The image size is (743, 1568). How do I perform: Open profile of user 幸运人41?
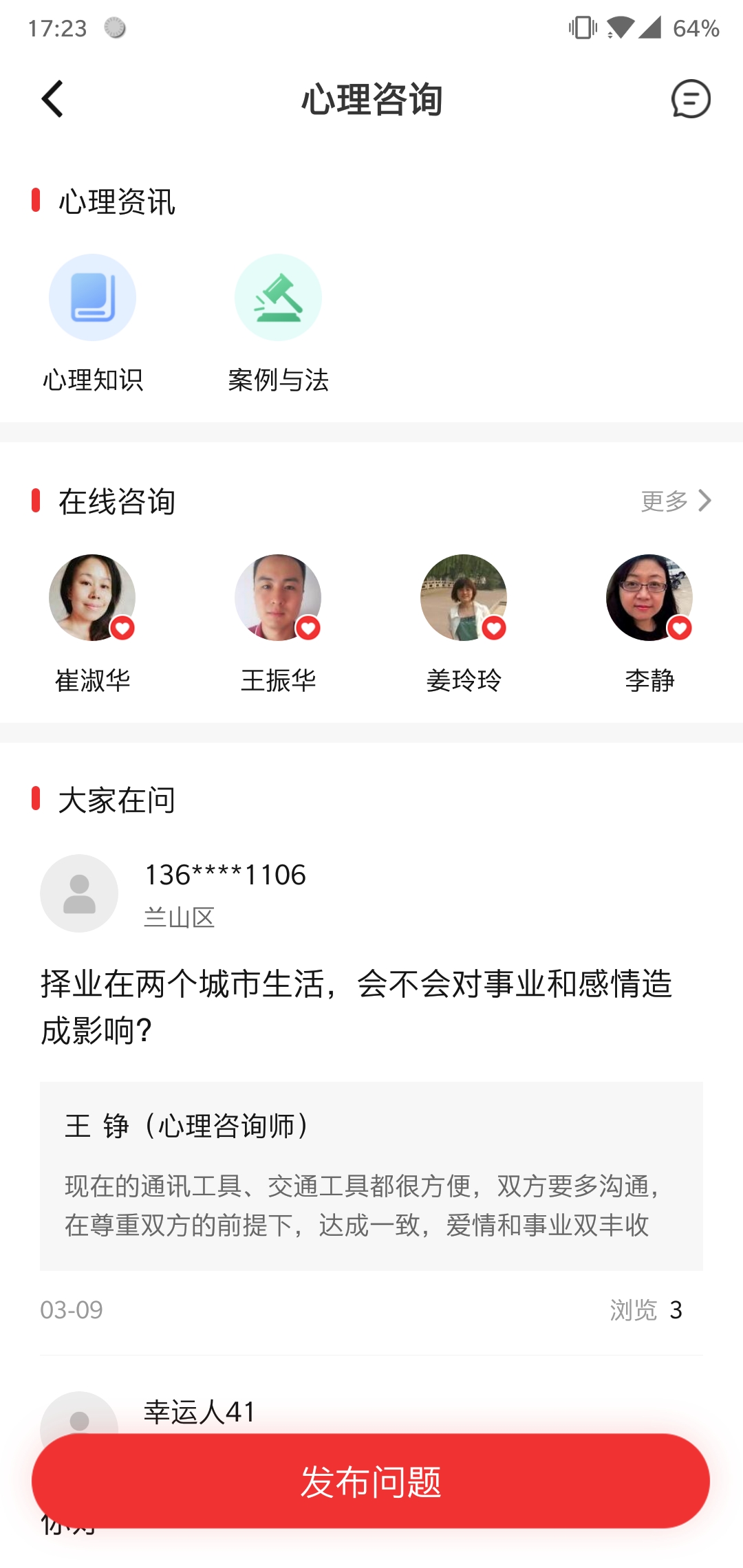[x=200, y=1414]
